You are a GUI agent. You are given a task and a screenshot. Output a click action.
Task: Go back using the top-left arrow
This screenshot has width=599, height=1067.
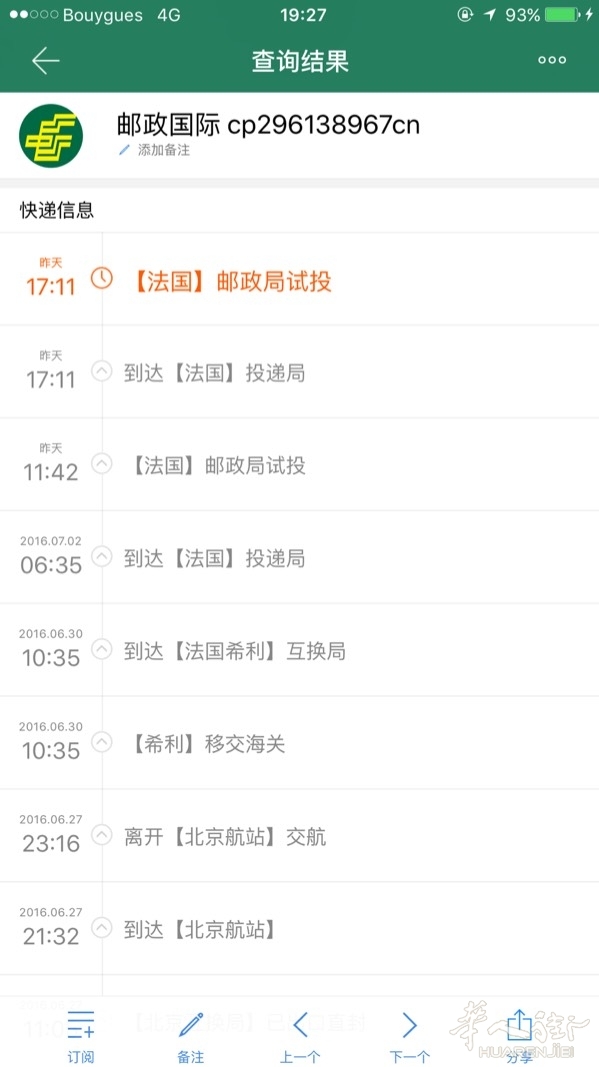[46, 61]
